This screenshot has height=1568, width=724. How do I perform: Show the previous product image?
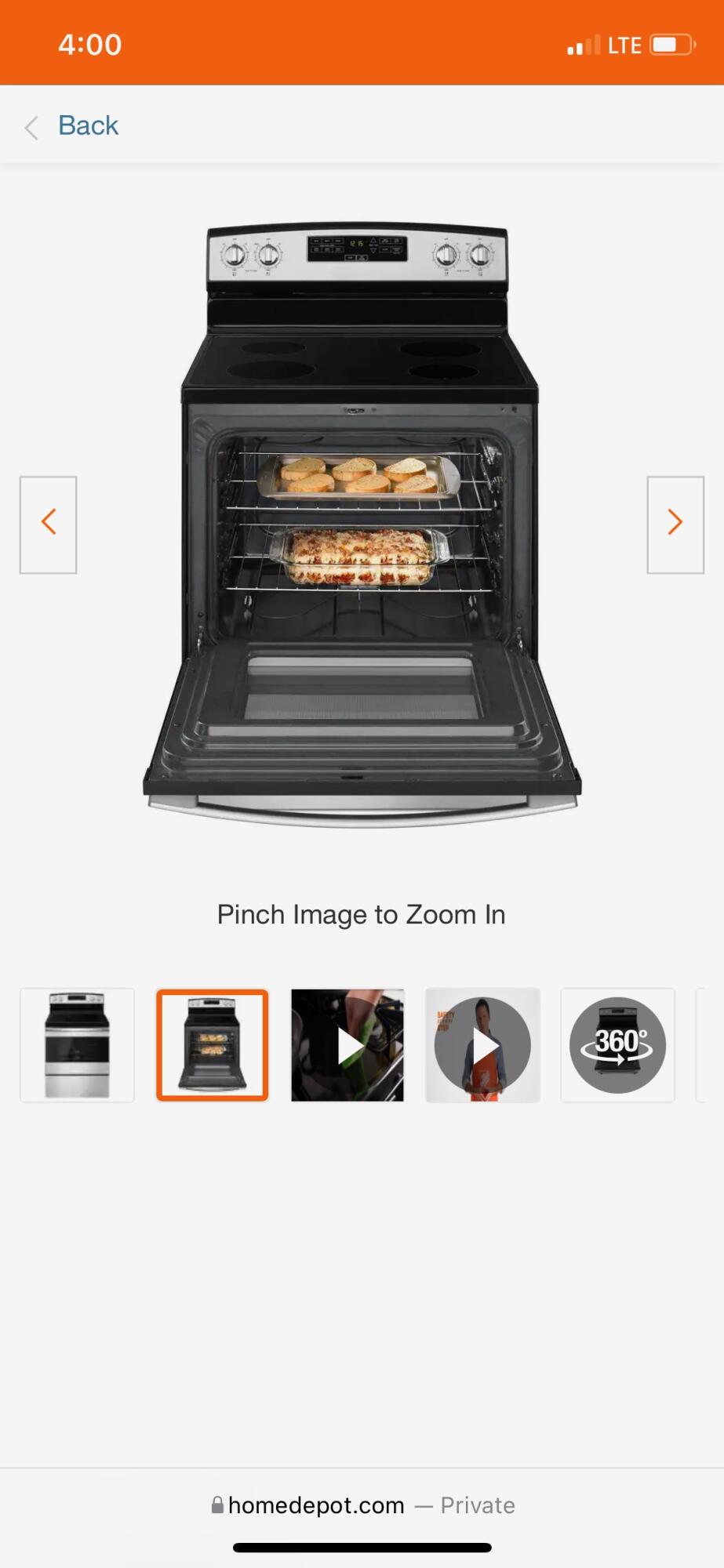pyautogui.click(x=48, y=524)
